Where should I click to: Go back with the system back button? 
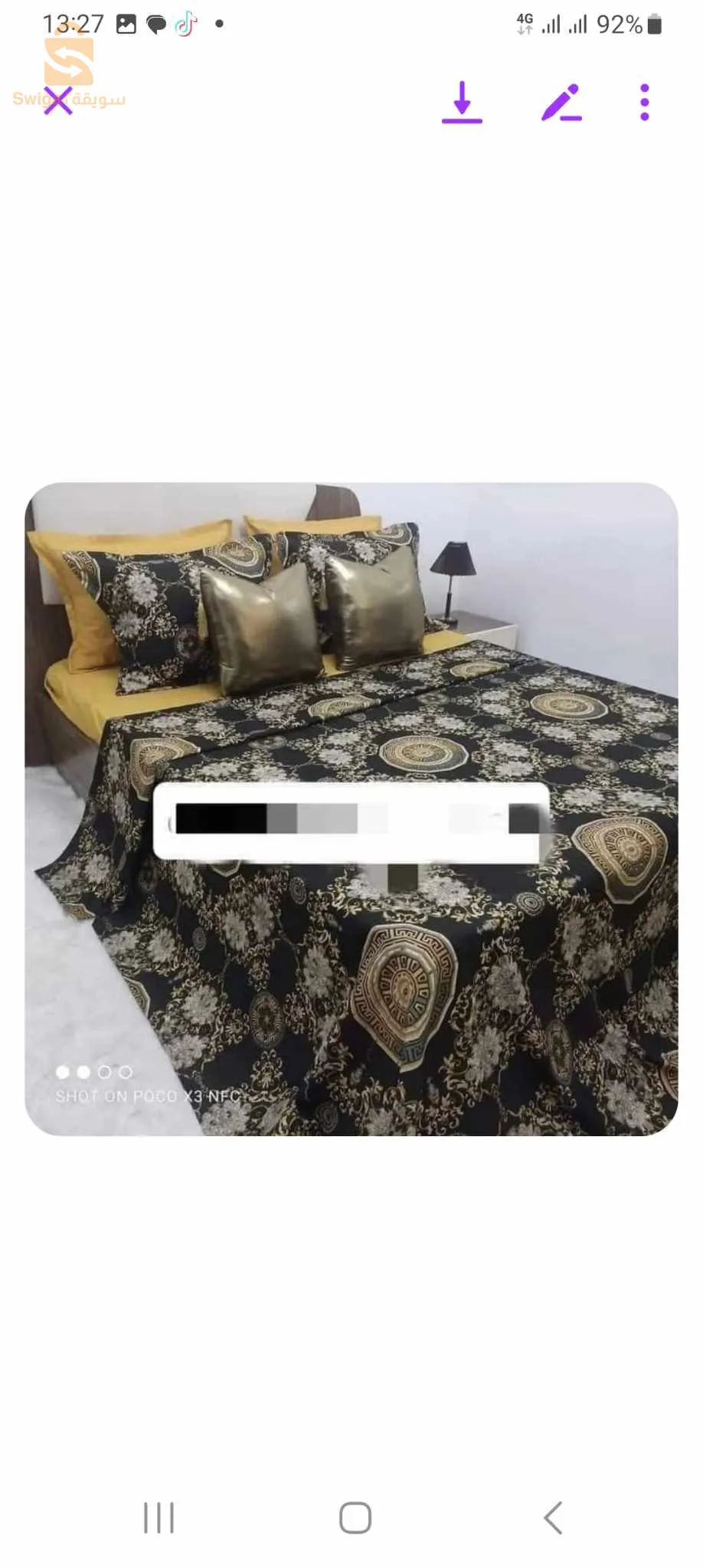point(553,1517)
